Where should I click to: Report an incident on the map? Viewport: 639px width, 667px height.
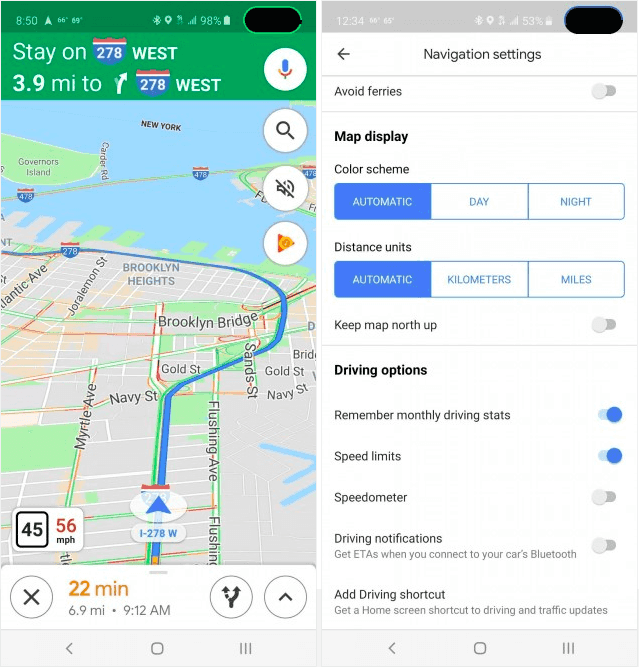(285, 244)
